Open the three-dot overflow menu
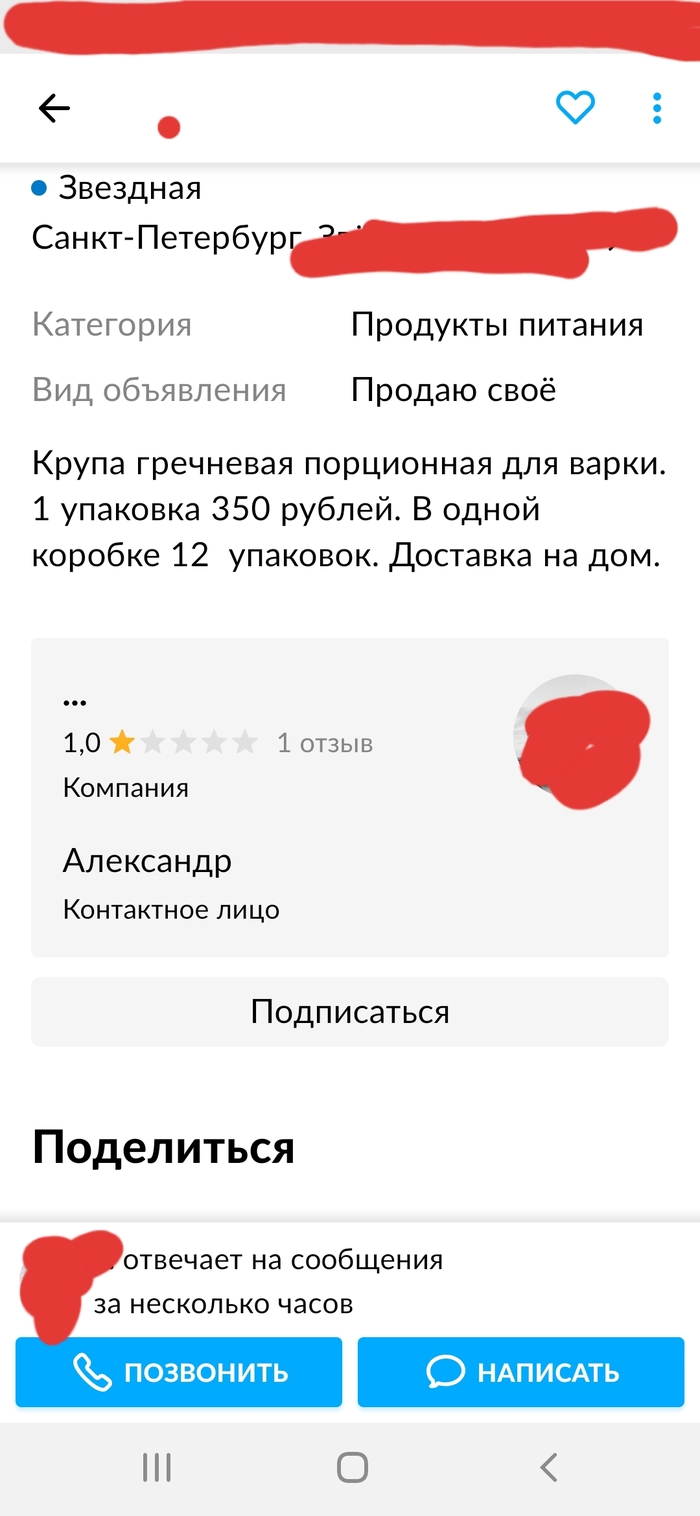700x1516 pixels. click(657, 108)
